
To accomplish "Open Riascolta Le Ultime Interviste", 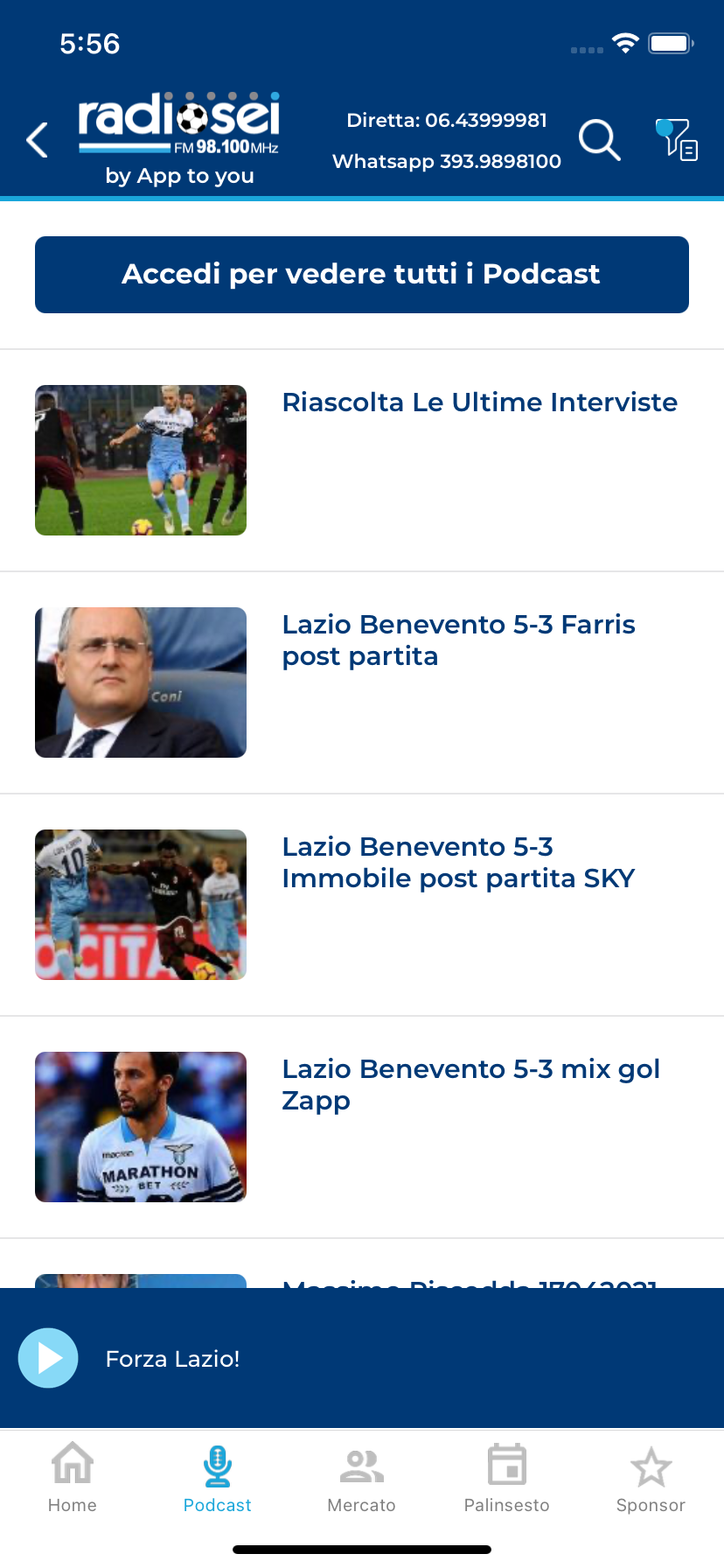I will tap(479, 402).
